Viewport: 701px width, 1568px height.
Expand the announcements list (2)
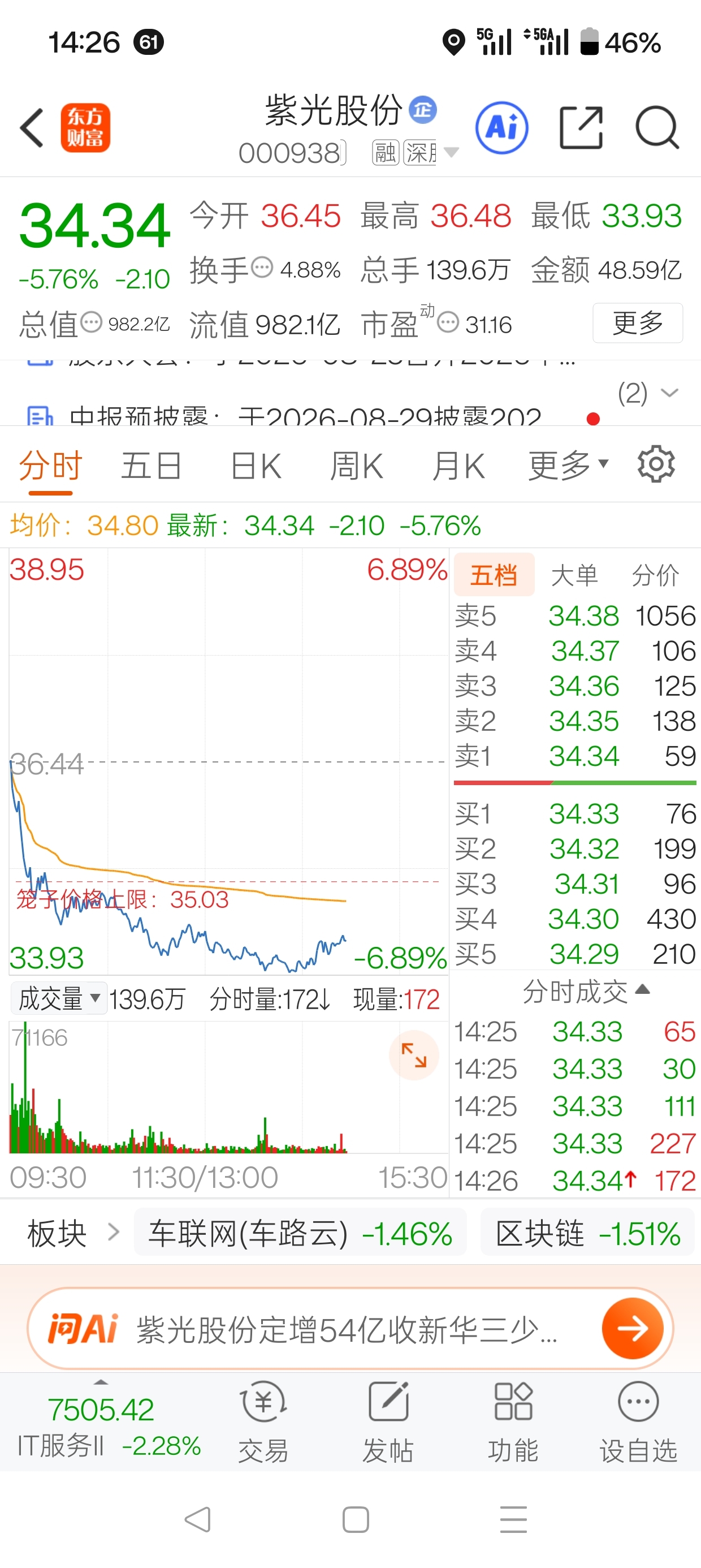coord(648,393)
